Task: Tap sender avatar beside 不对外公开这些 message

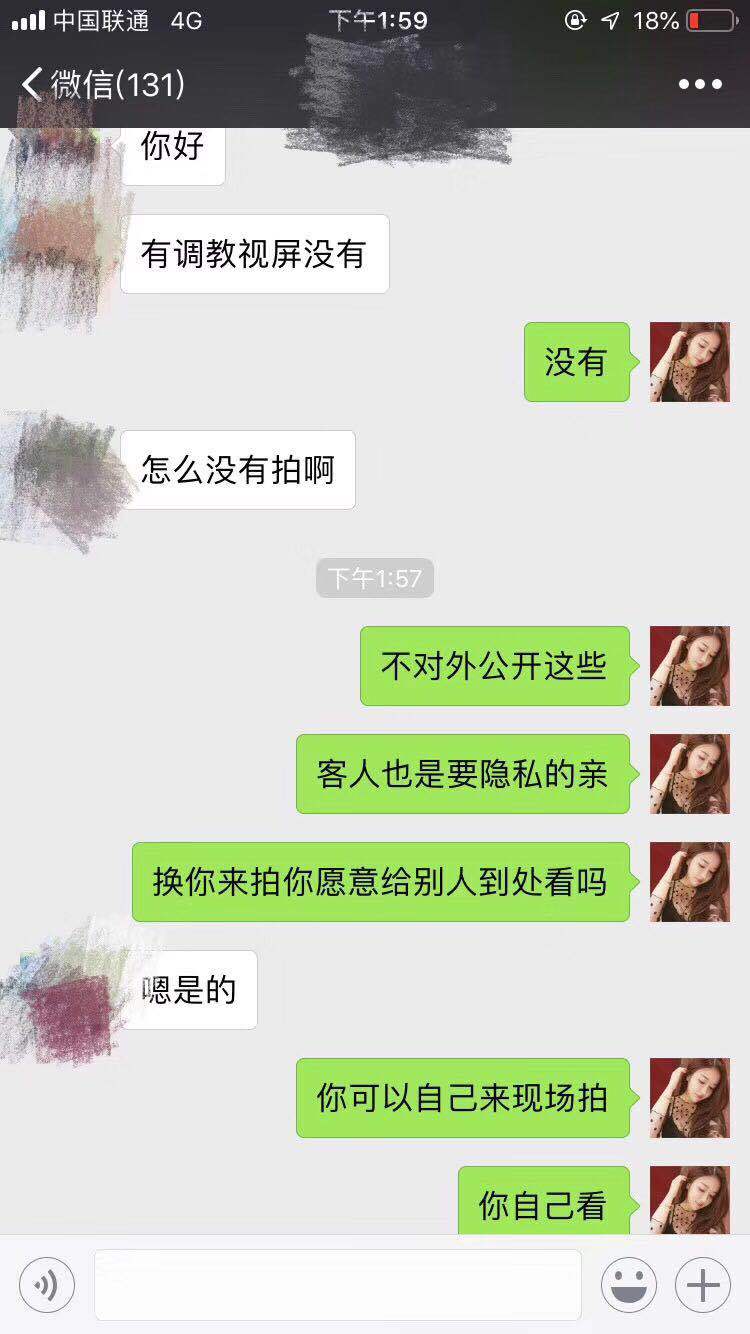Action: pyautogui.click(x=689, y=666)
